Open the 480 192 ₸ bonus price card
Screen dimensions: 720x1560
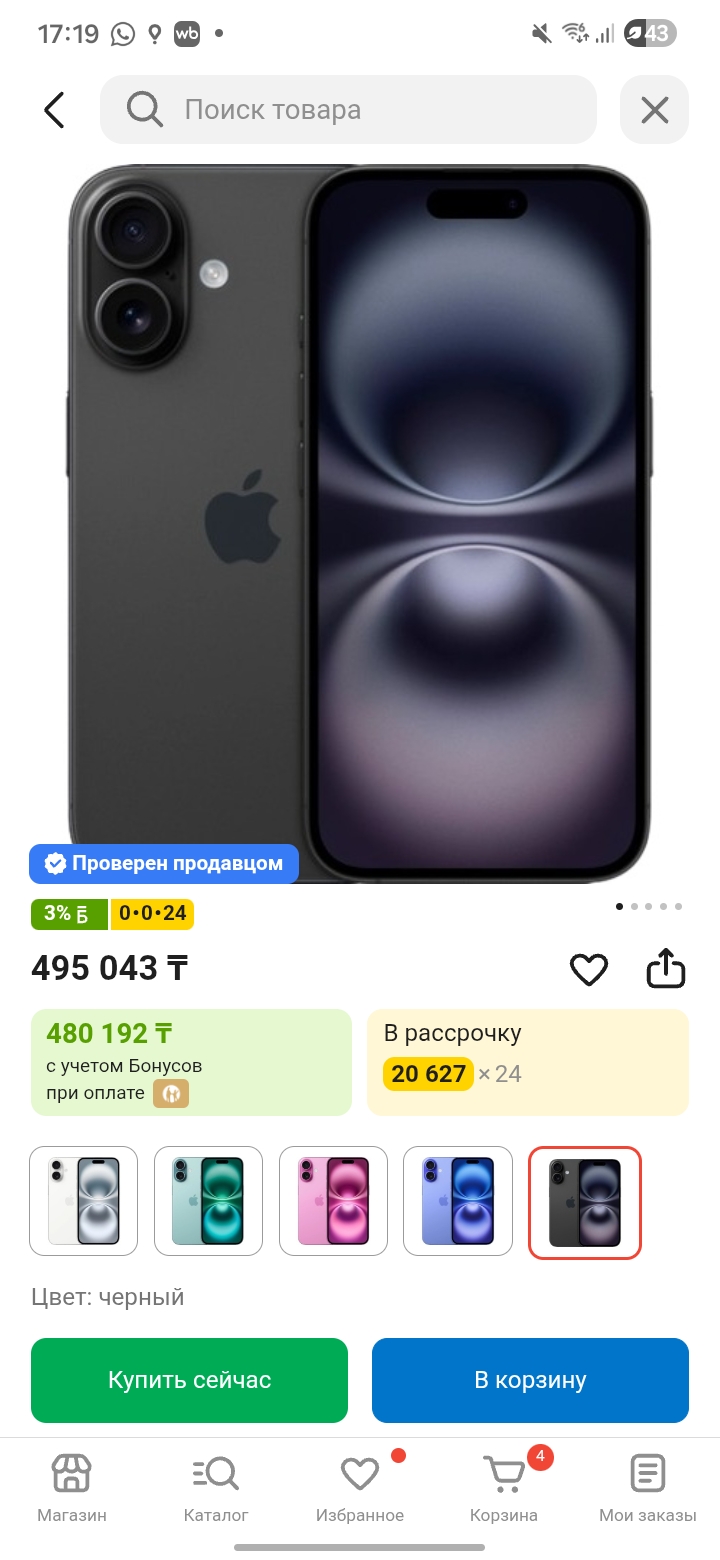[191, 1062]
